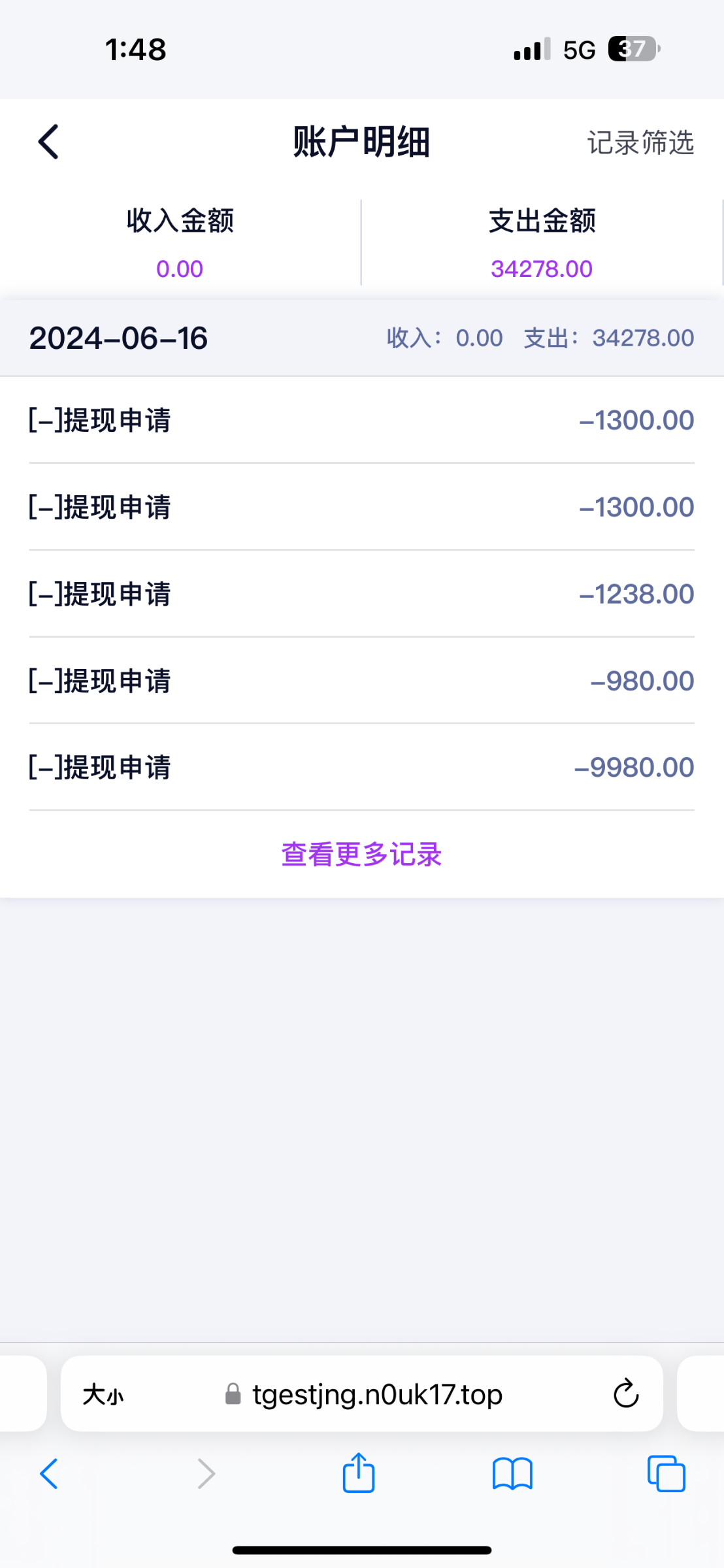Open Safari bookmarks
The height and width of the screenshot is (1568, 724).
coord(512,1474)
